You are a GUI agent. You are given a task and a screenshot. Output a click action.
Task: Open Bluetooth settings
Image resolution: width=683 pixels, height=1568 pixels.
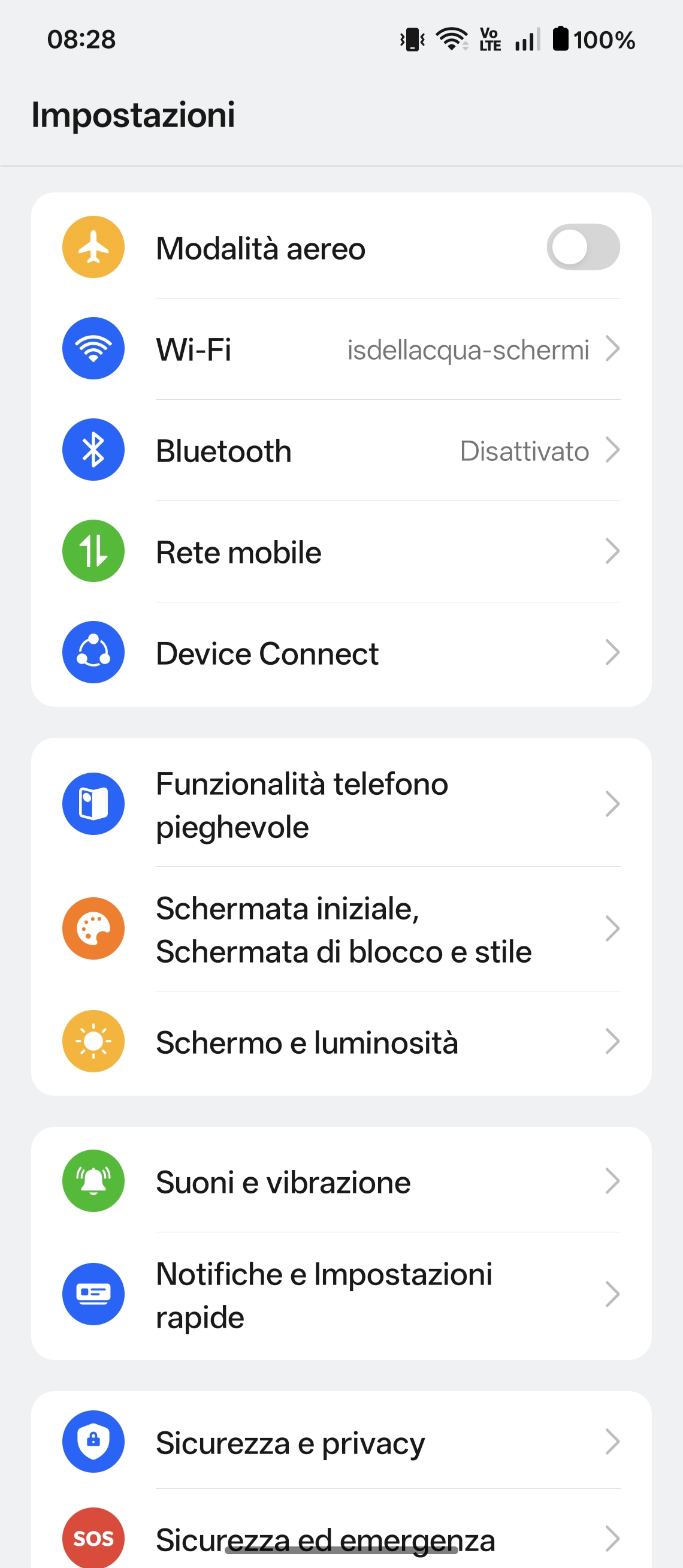click(x=340, y=451)
